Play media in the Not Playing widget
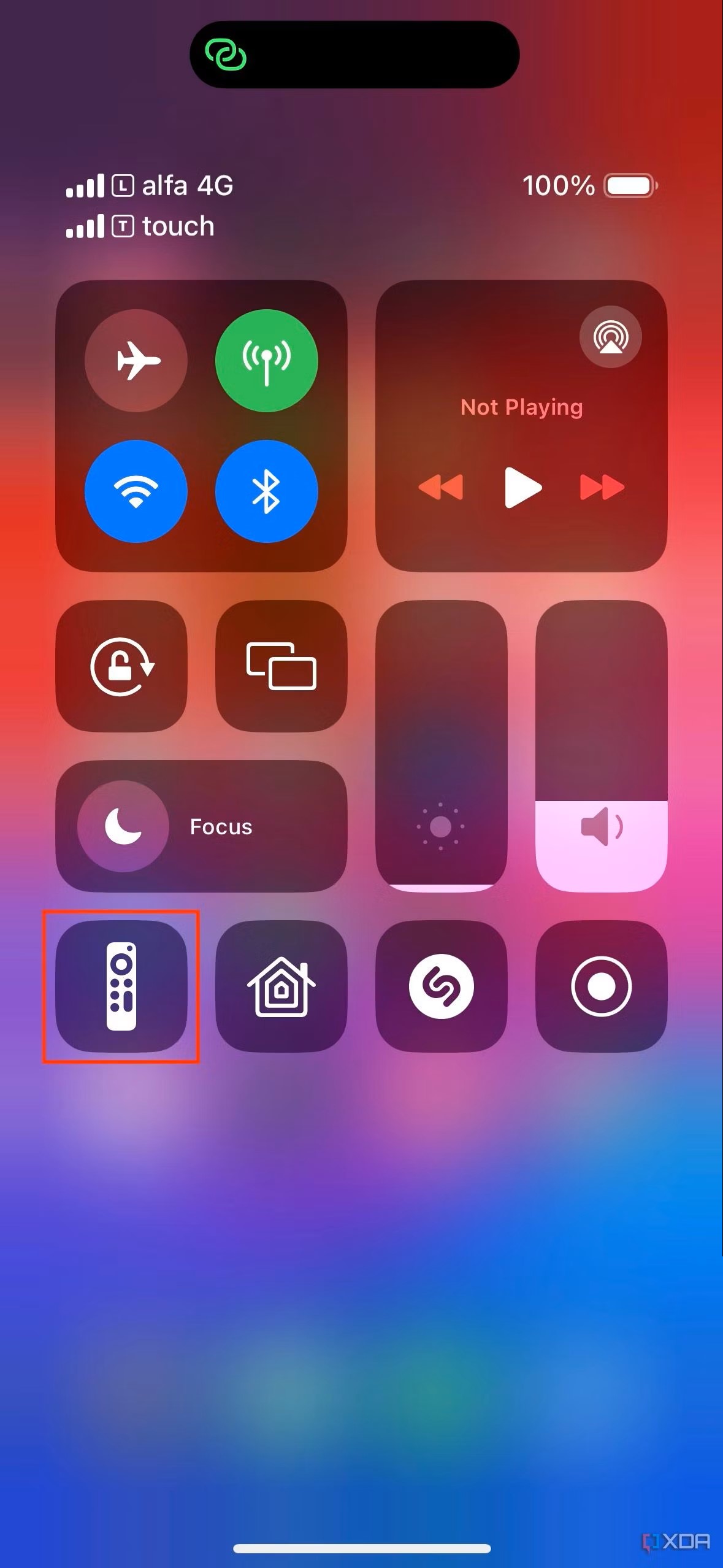The image size is (723, 1568). 522,488
